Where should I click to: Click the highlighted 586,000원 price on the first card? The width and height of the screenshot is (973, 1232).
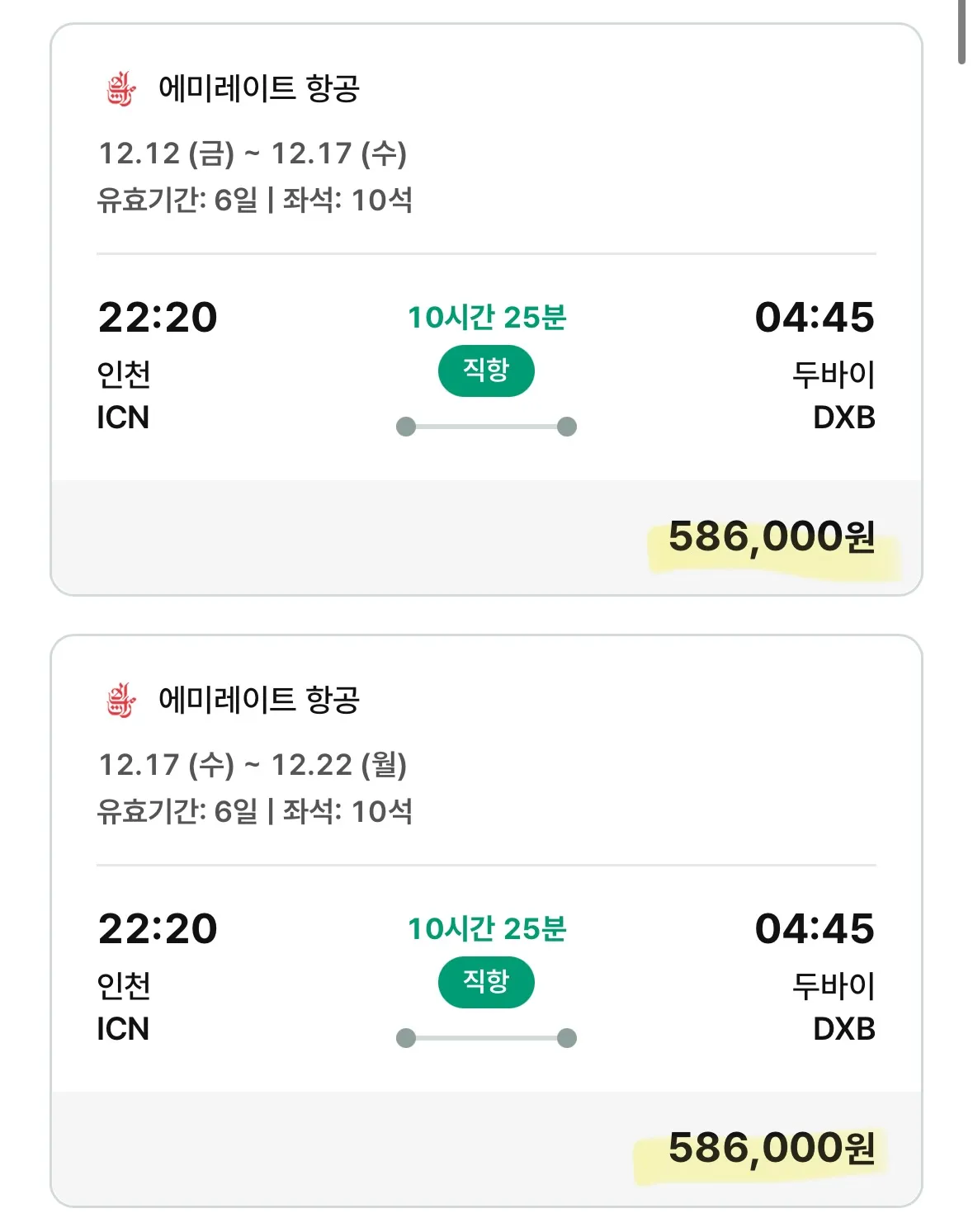(x=774, y=537)
